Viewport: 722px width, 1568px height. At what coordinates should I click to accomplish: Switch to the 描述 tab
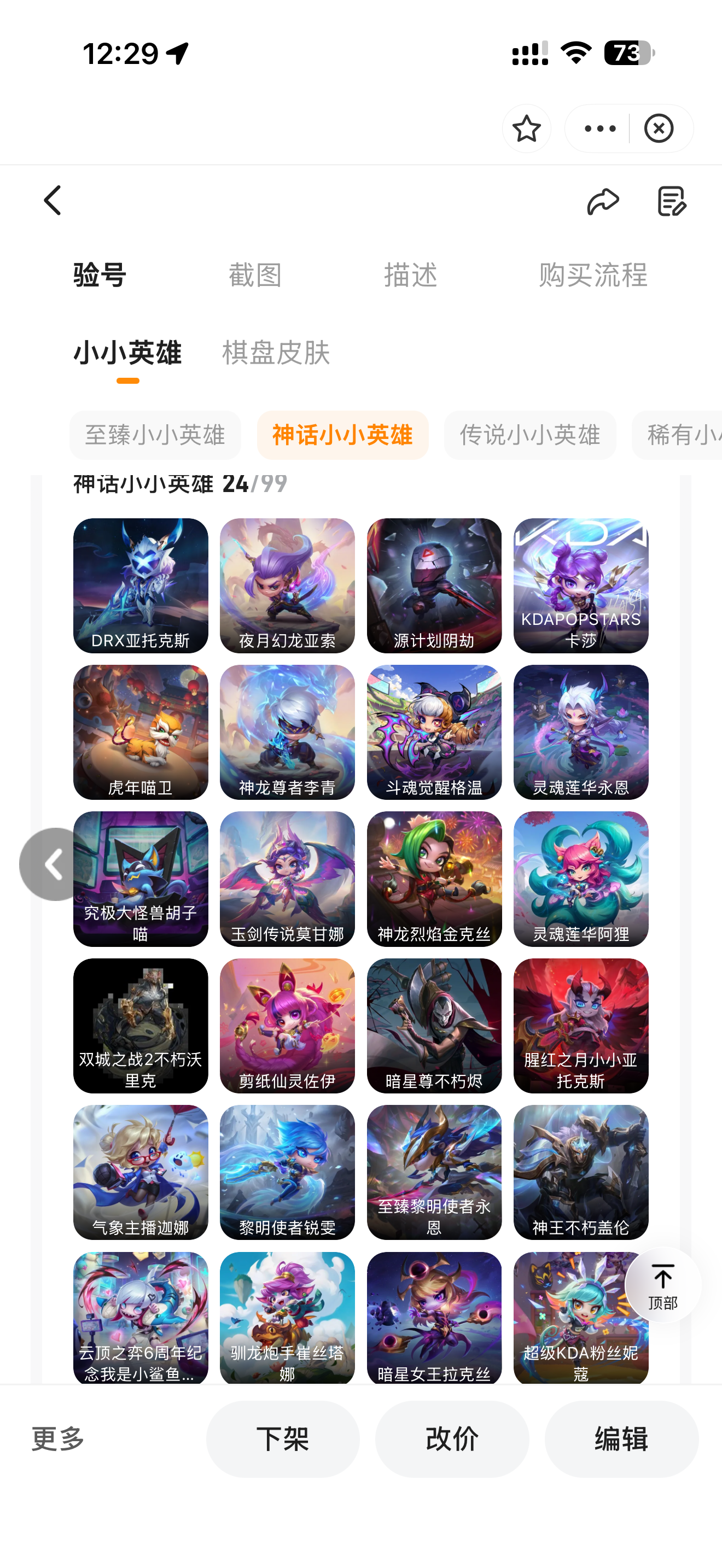tap(410, 275)
